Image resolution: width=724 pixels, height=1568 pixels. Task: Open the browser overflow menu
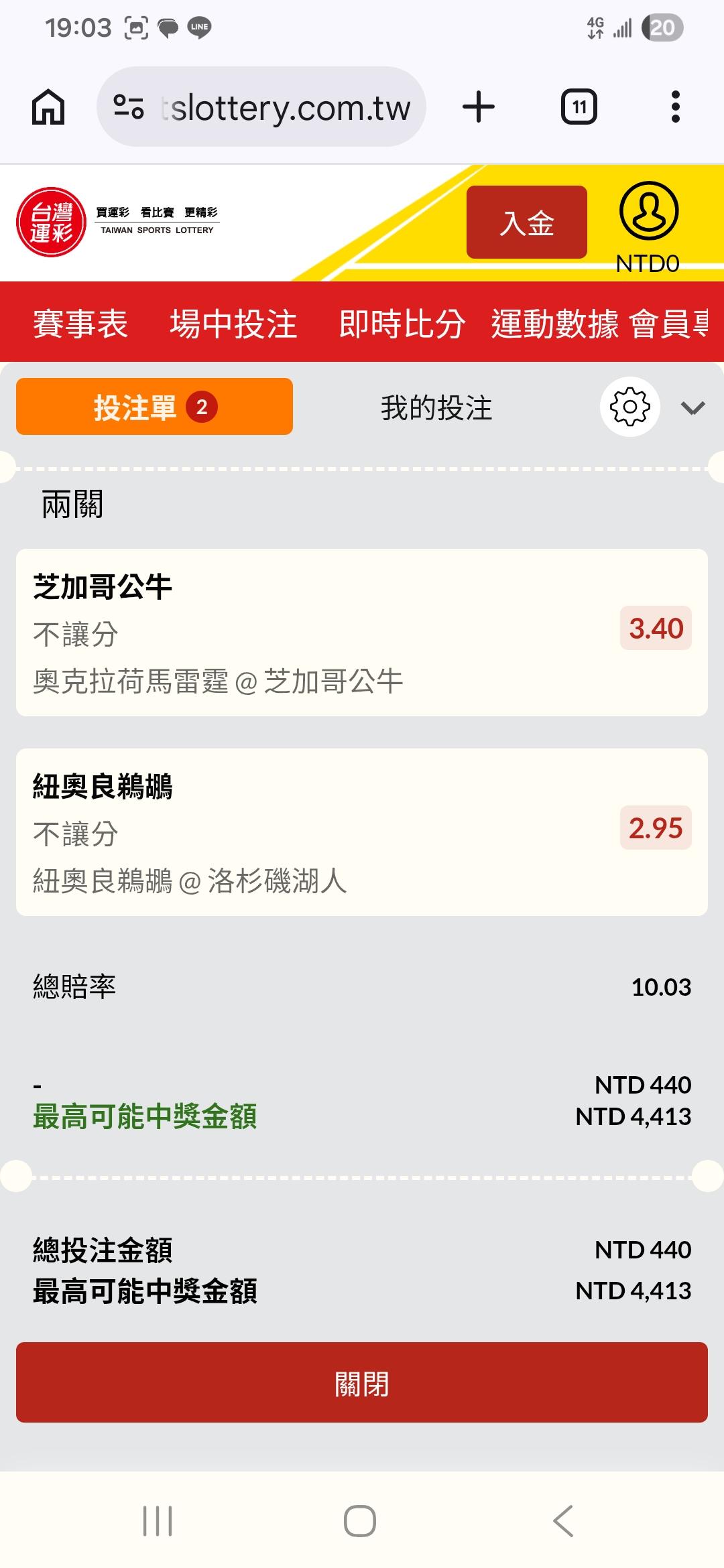pos(676,107)
